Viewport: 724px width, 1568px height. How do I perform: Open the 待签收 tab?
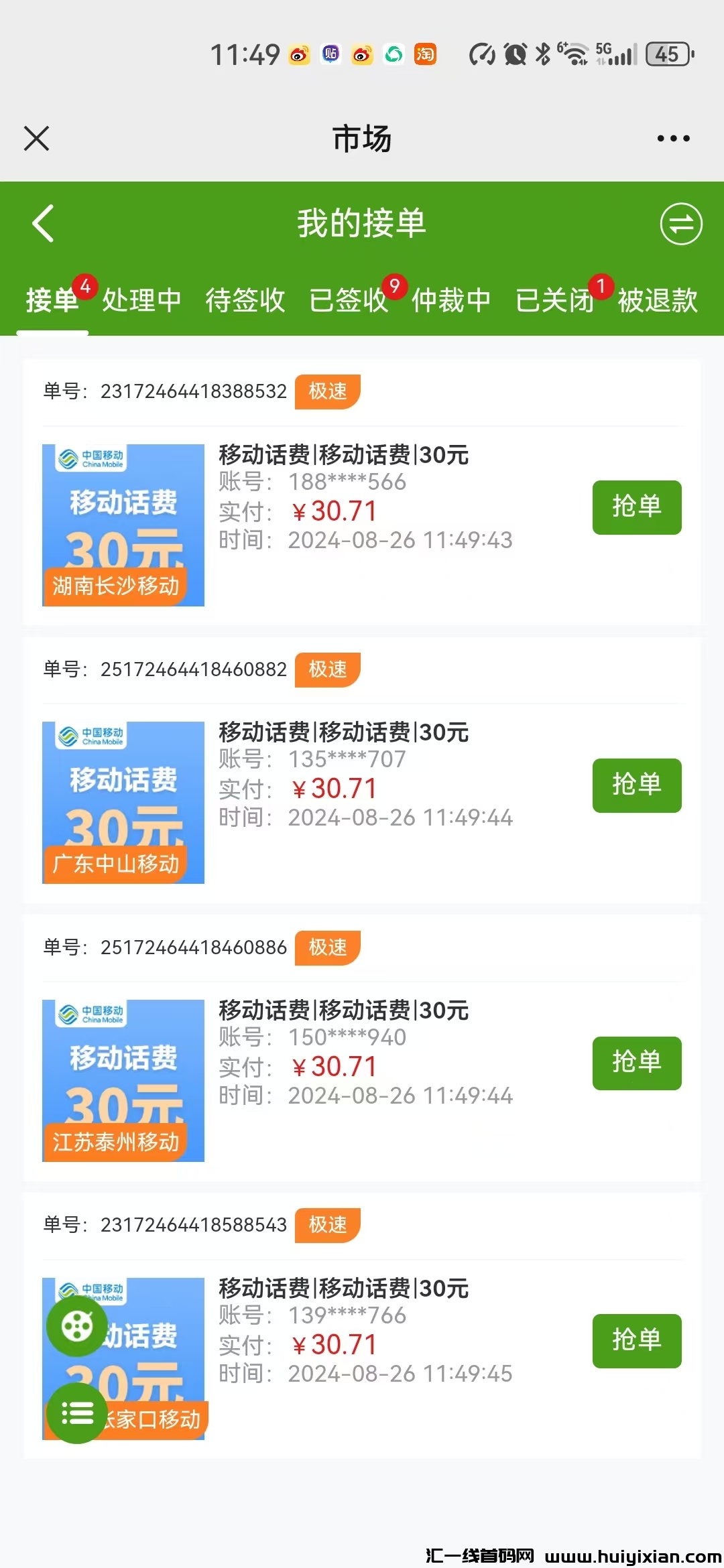pos(245,301)
